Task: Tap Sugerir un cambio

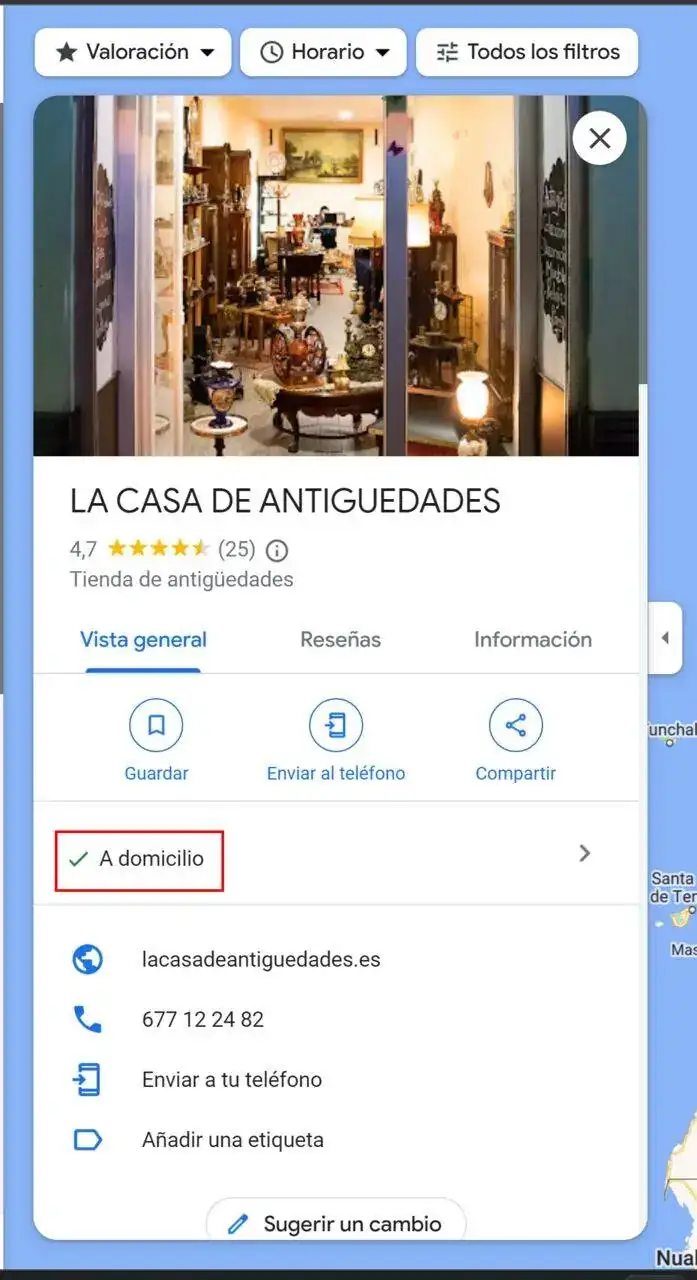Action: [x=337, y=1223]
